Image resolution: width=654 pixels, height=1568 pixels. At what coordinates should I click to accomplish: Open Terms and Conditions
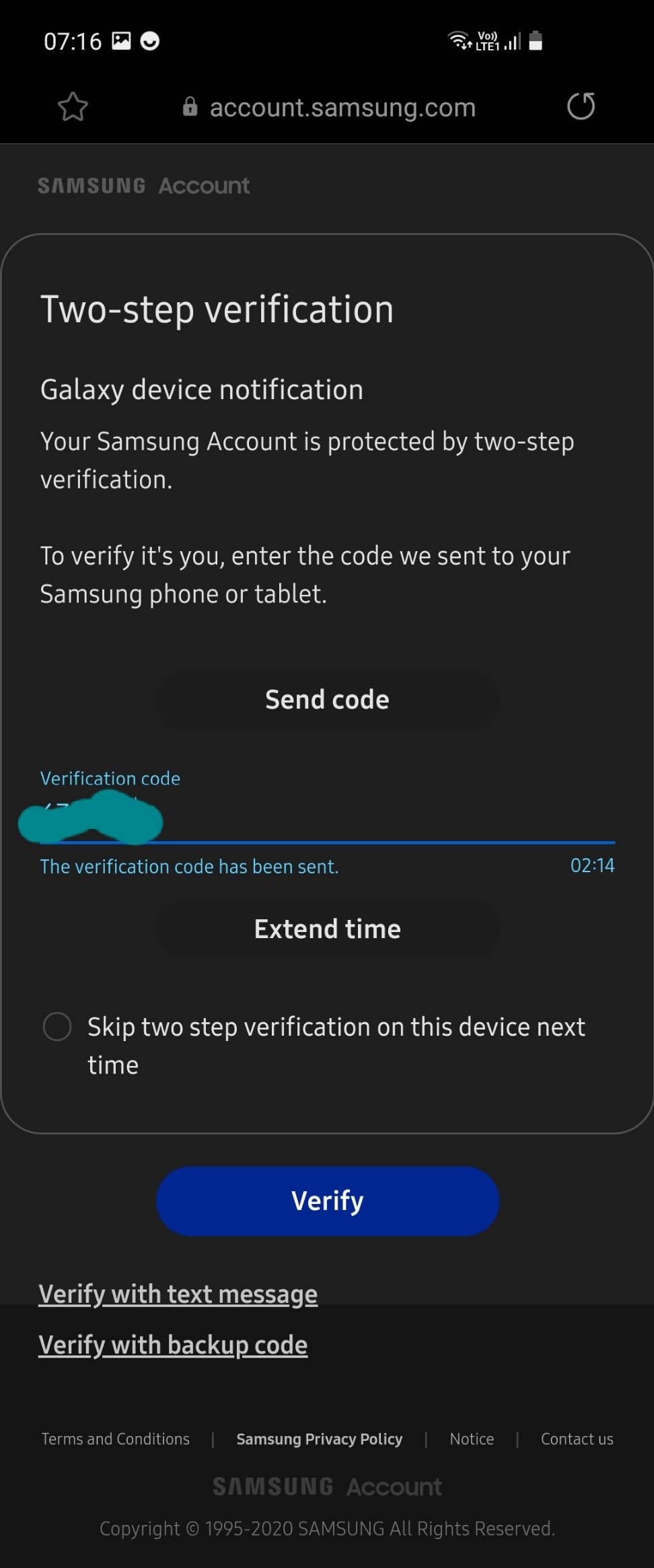click(x=115, y=1439)
